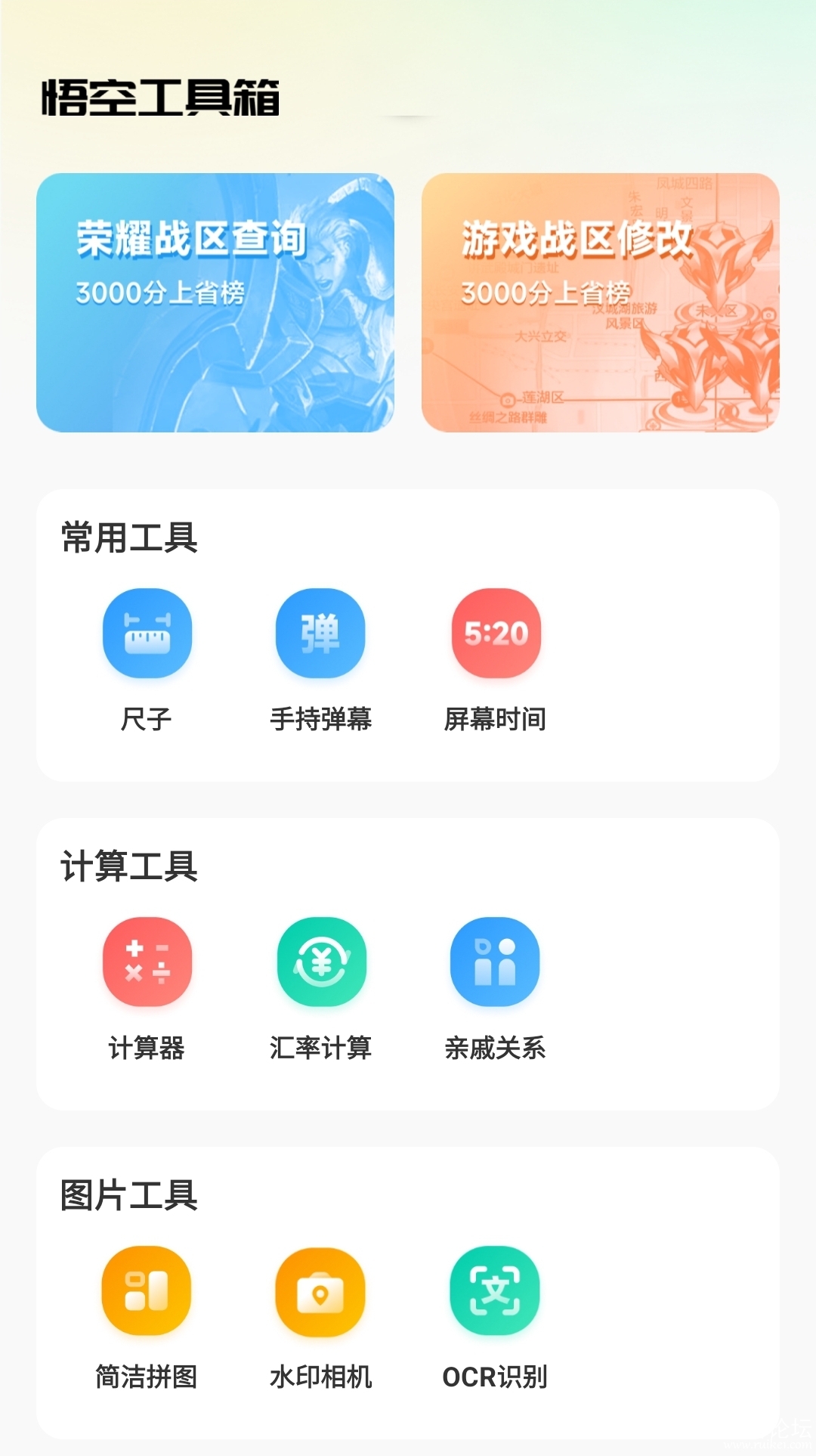Open 屏幕时间 tool
The width and height of the screenshot is (816, 1456).
pos(496,634)
